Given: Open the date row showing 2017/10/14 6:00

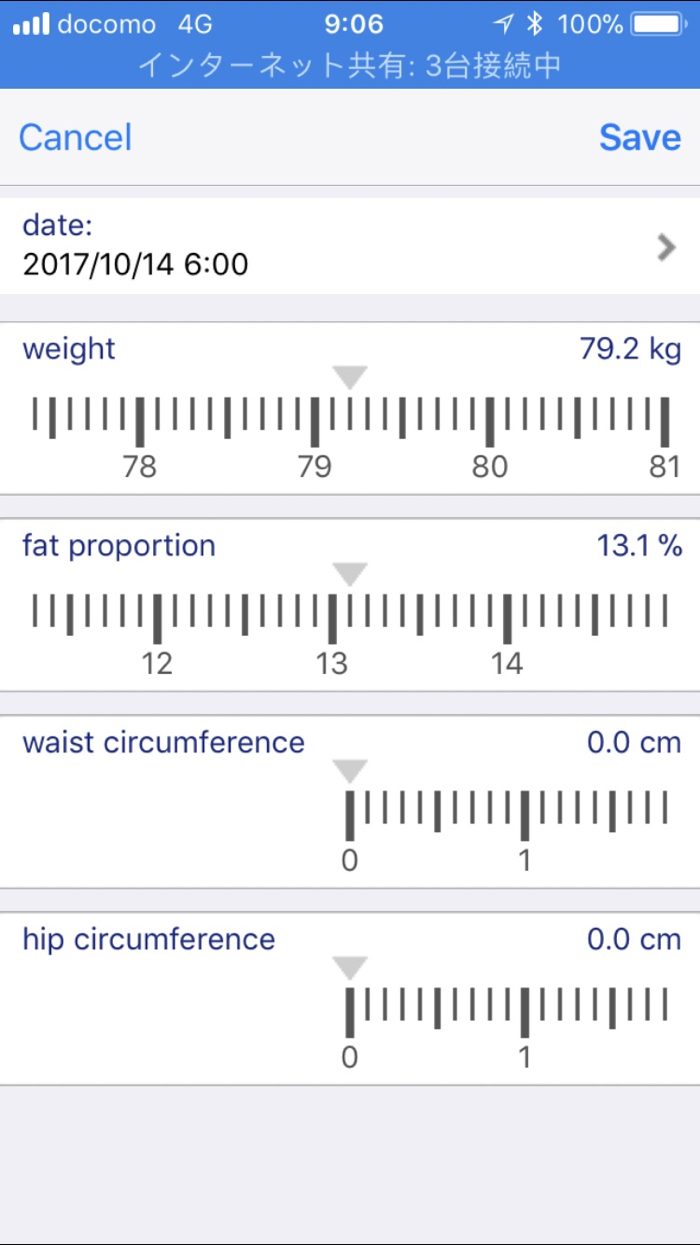Looking at the screenshot, I should pyautogui.click(x=350, y=246).
